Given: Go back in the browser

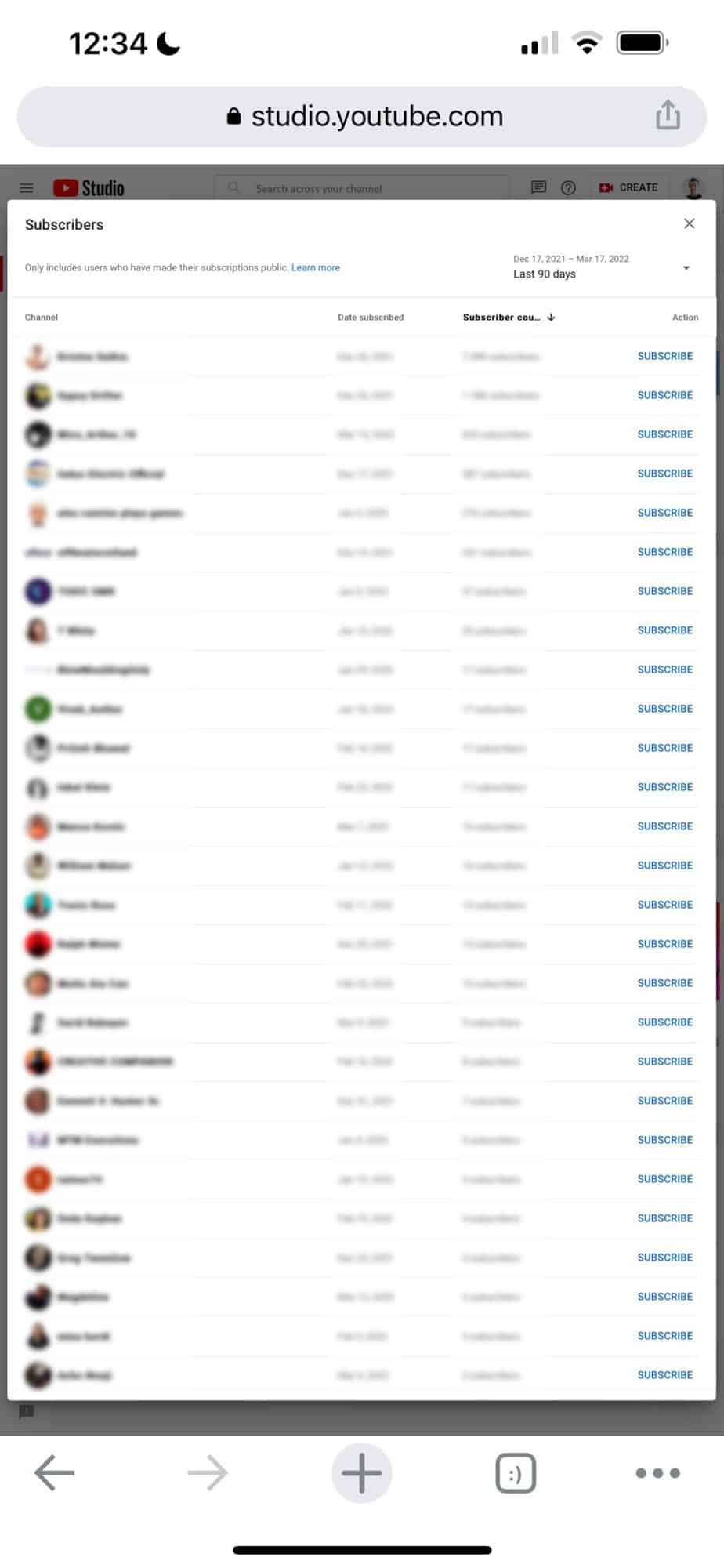Looking at the screenshot, I should [x=55, y=1472].
